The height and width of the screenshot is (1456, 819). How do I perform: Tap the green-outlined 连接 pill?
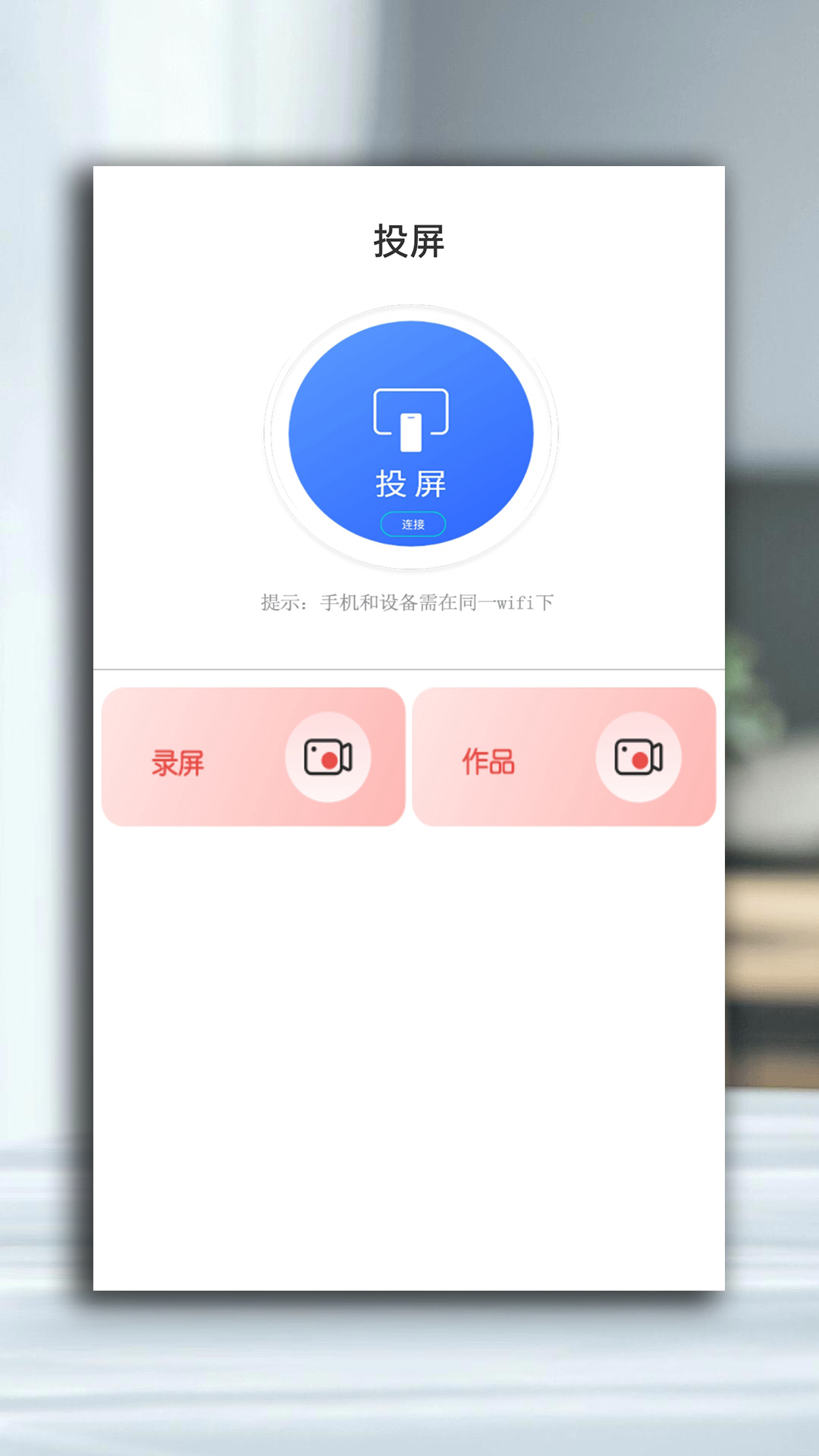pyautogui.click(x=412, y=524)
